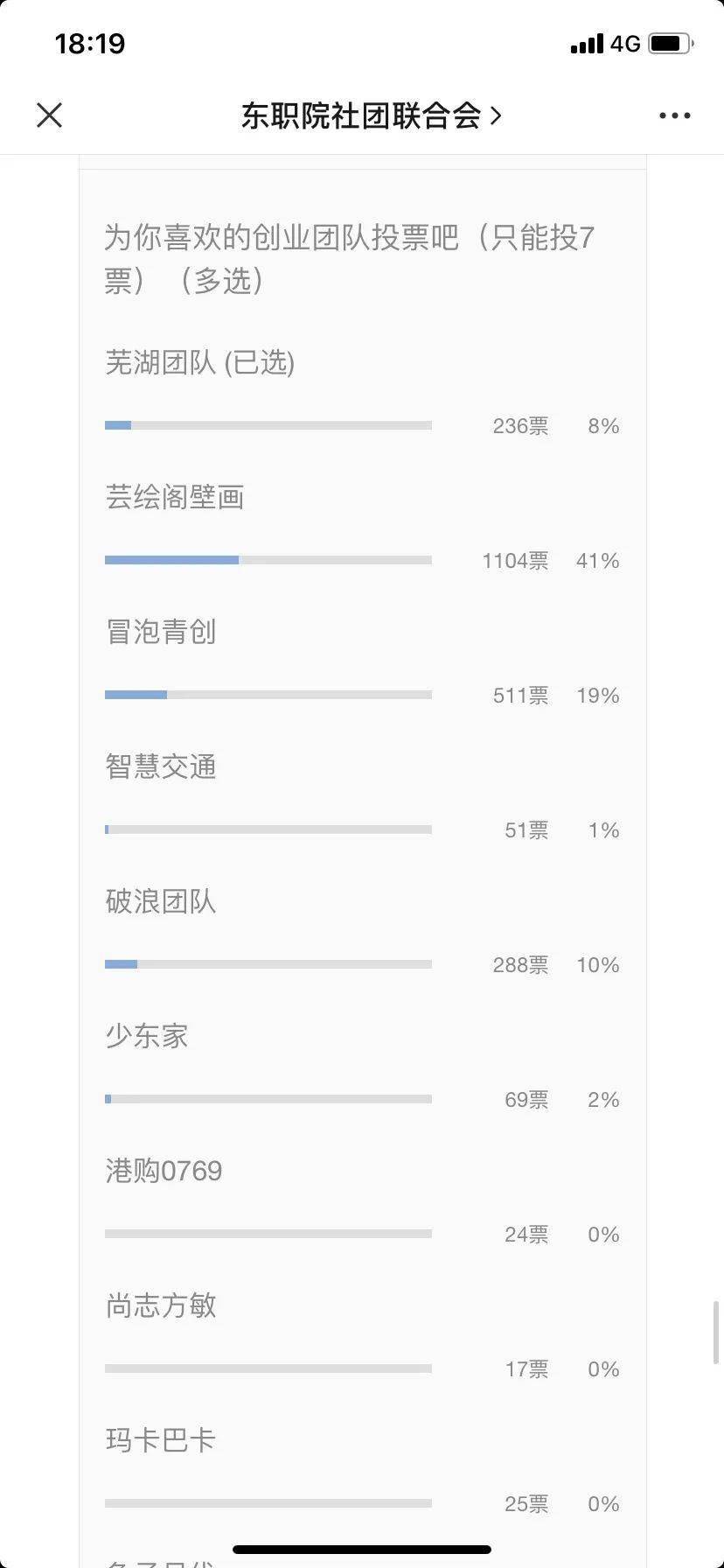Select the 冒泡青创 voting option
Image resolution: width=724 pixels, height=1568 pixels.
tap(160, 632)
